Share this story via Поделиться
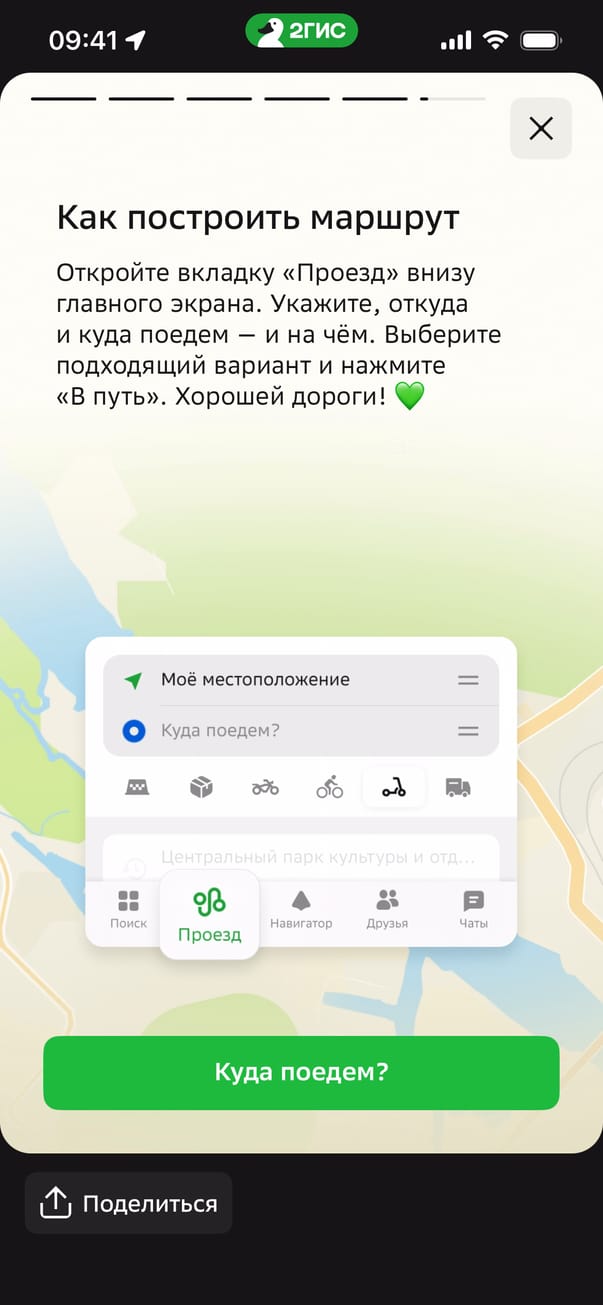Image resolution: width=603 pixels, height=1305 pixels. tap(129, 1203)
